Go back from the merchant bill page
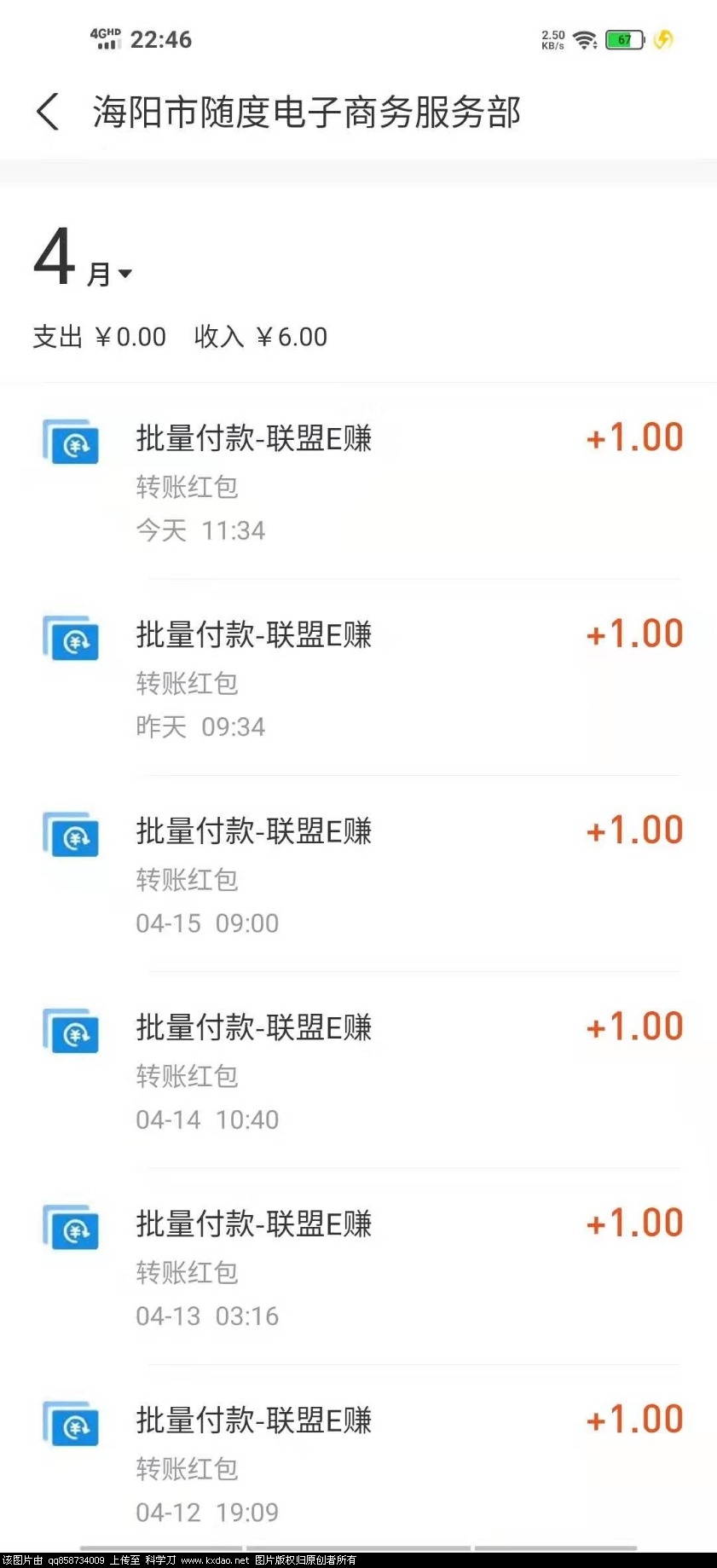Image resolution: width=717 pixels, height=1568 pixels. pos(49,112)
